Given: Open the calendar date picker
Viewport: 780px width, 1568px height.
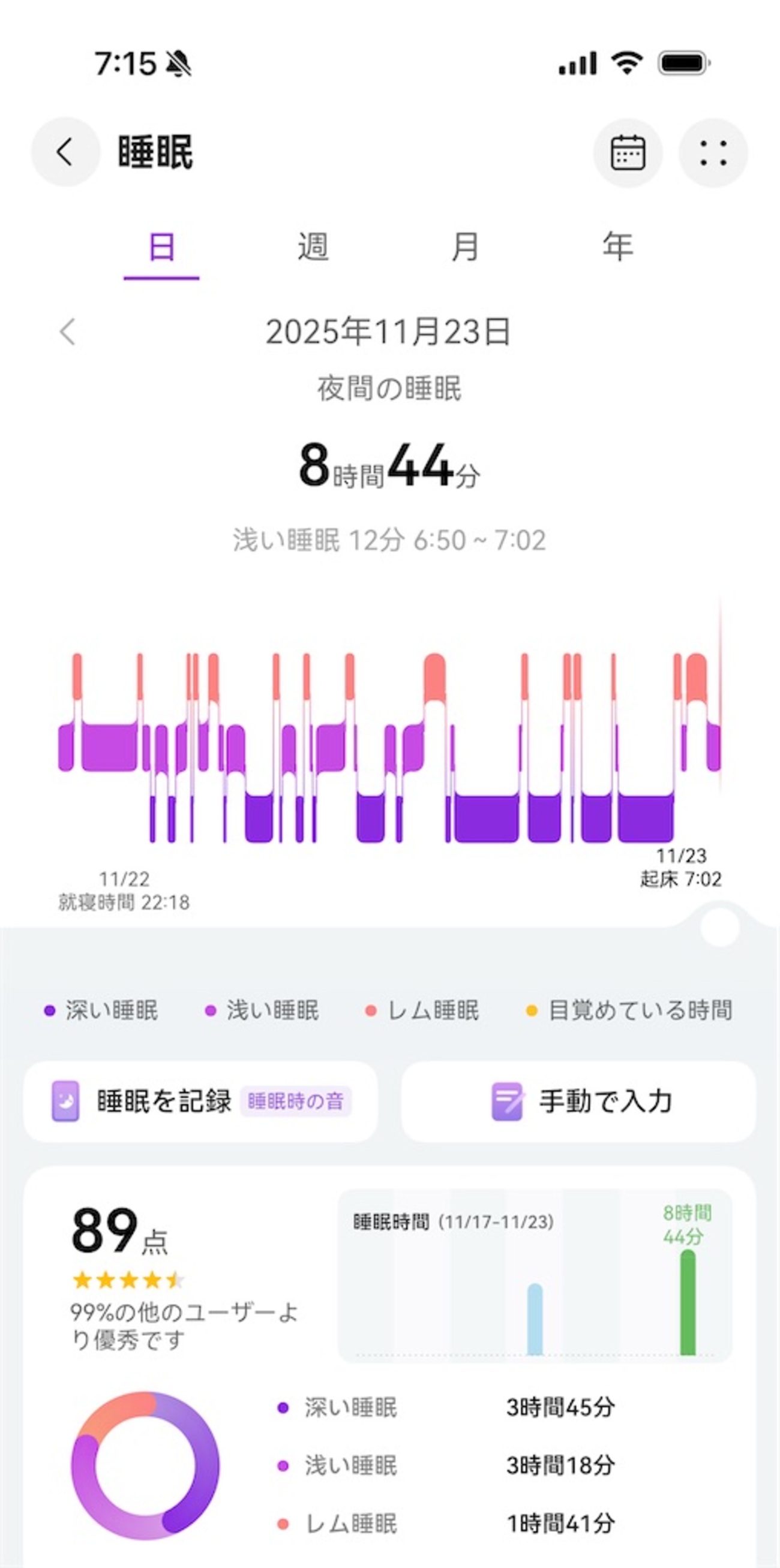Looking at the screenshot, I should click(x=627, y=152).
